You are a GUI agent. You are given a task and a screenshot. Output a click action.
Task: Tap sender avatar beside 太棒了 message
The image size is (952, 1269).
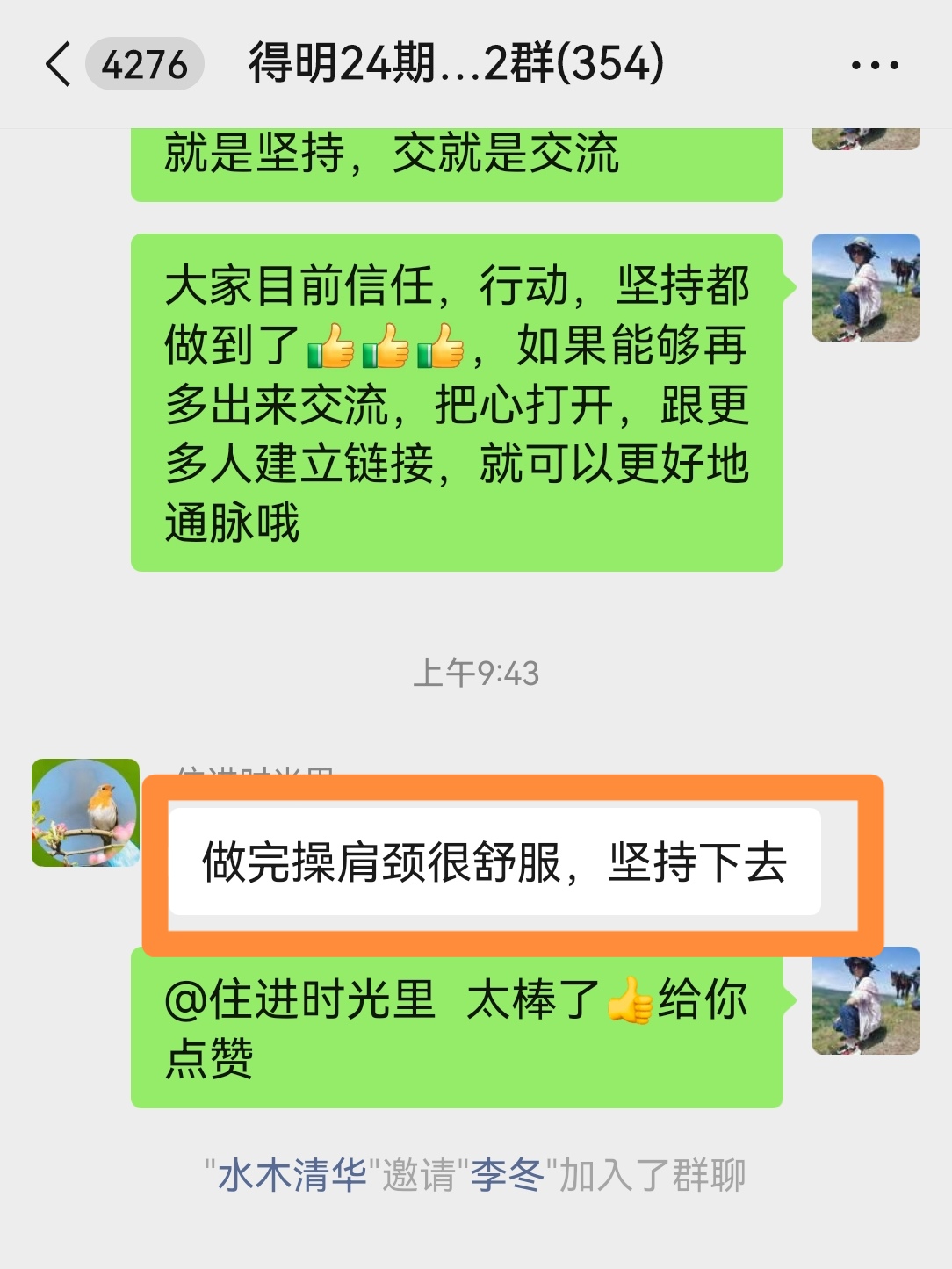coord(866,1000)
